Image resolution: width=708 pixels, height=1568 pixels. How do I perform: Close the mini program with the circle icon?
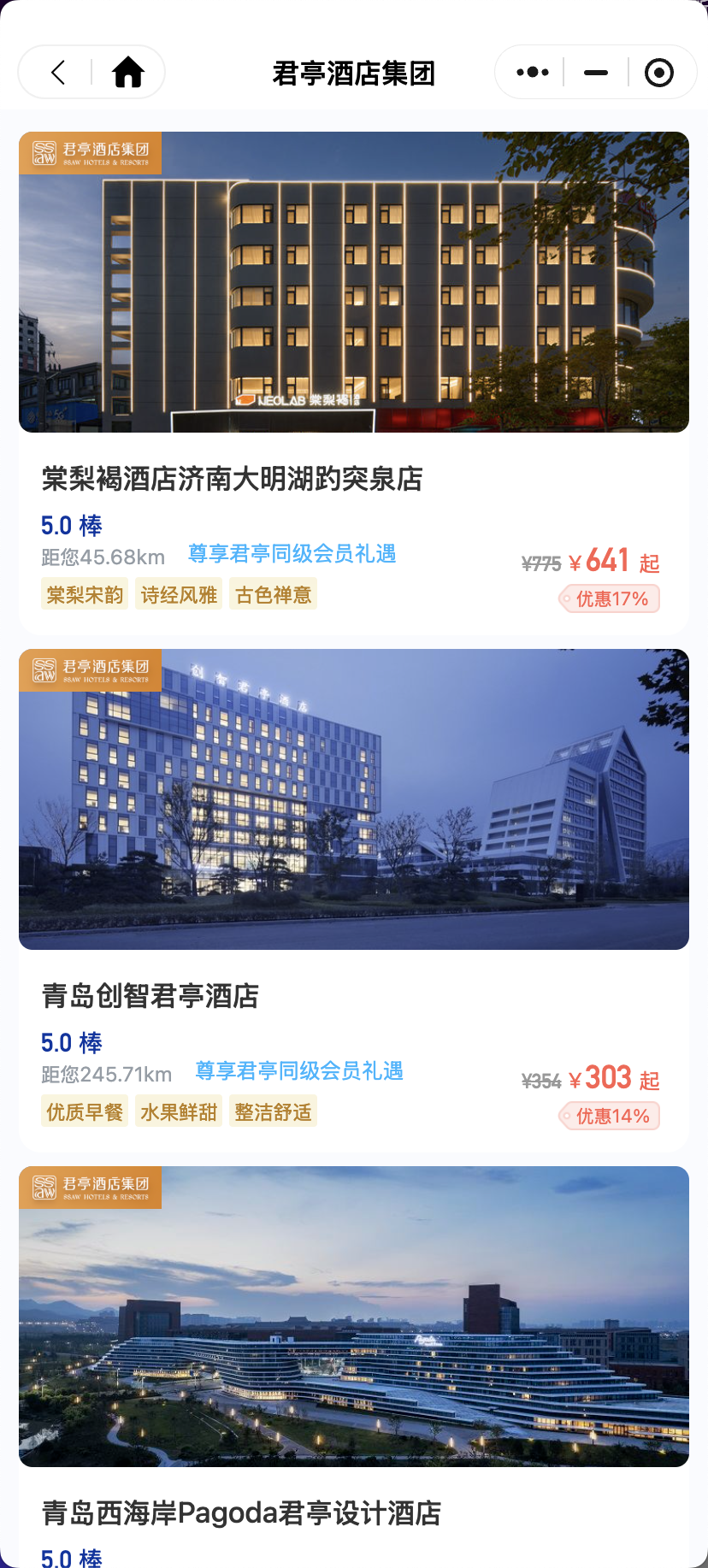click(658, 73)
